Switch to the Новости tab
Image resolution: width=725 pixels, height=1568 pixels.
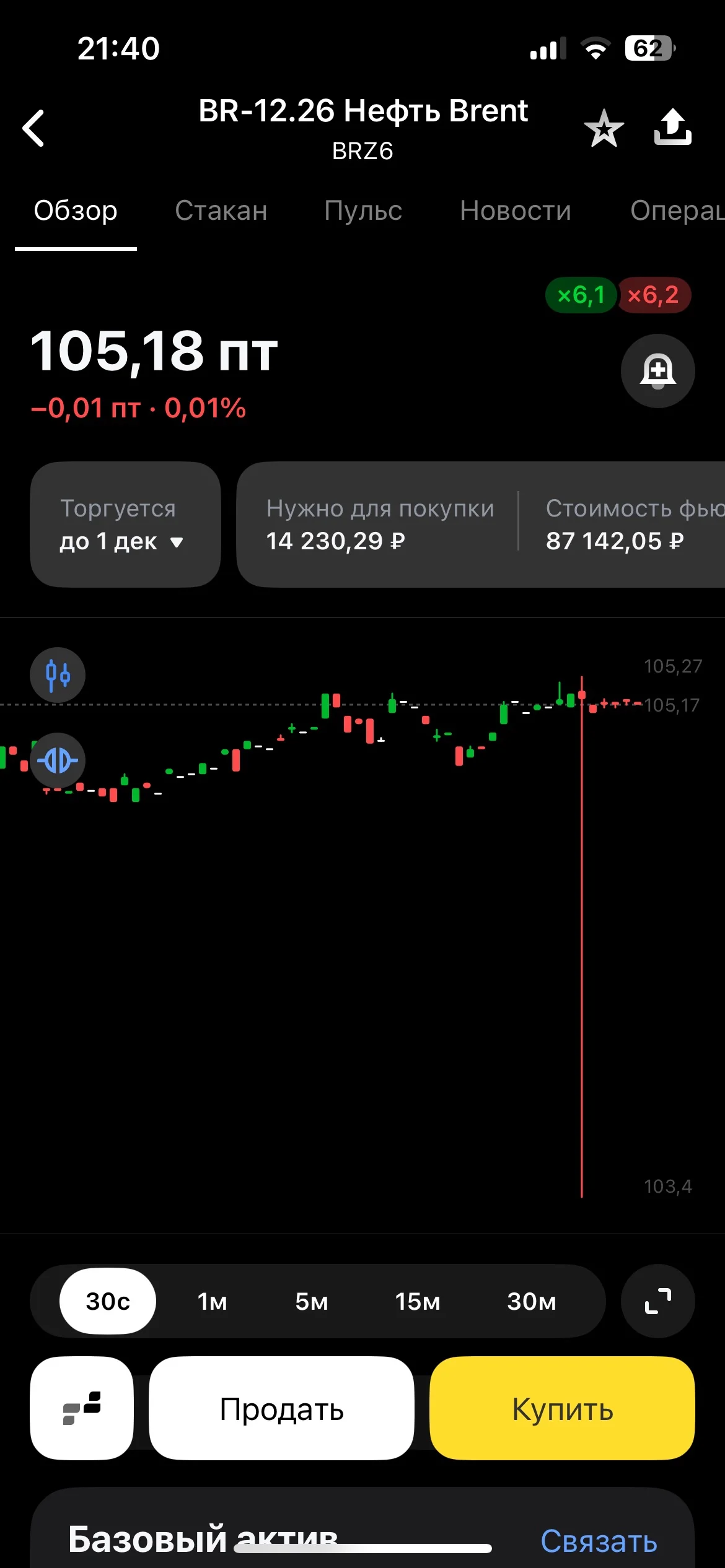(x=516, y=211)
